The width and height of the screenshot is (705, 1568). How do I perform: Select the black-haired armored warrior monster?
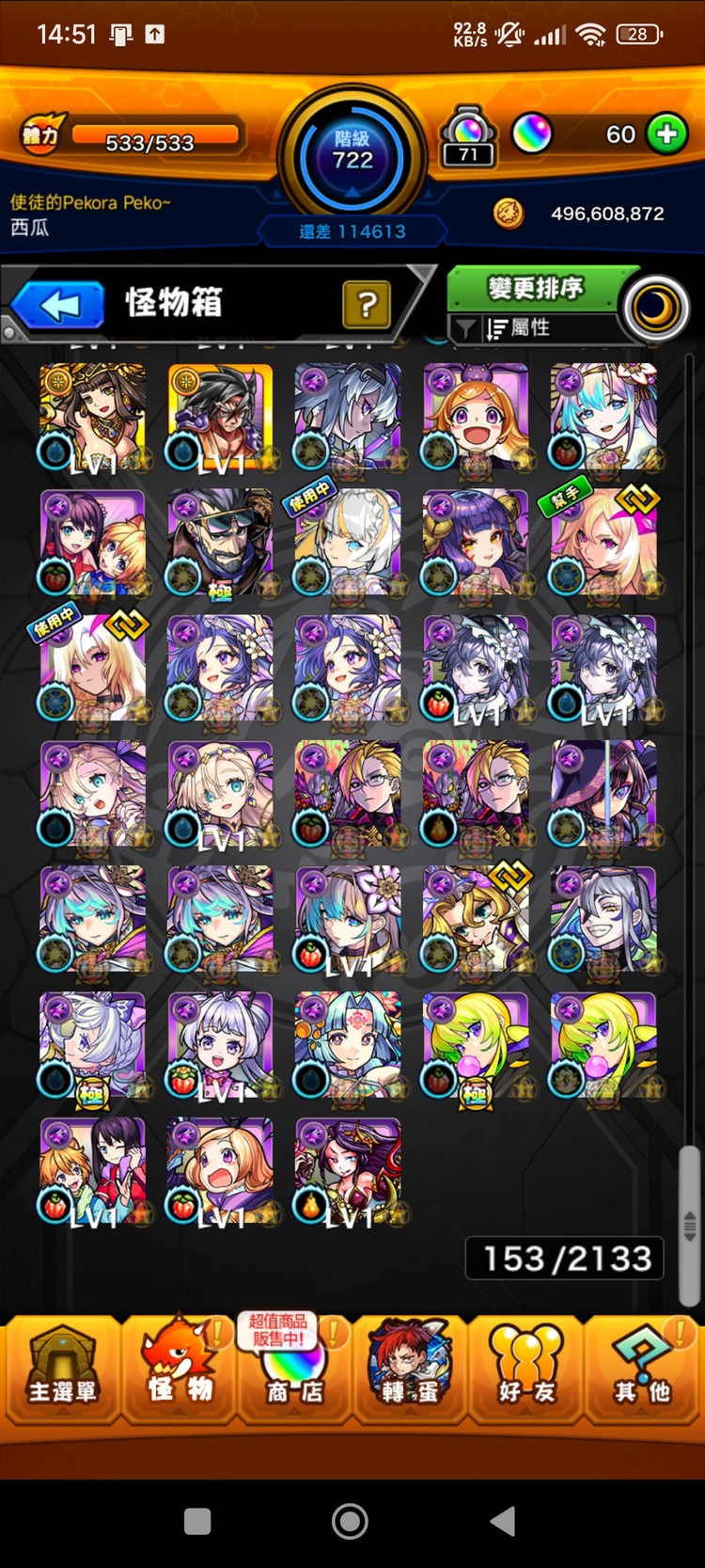(x=220, y=418)
